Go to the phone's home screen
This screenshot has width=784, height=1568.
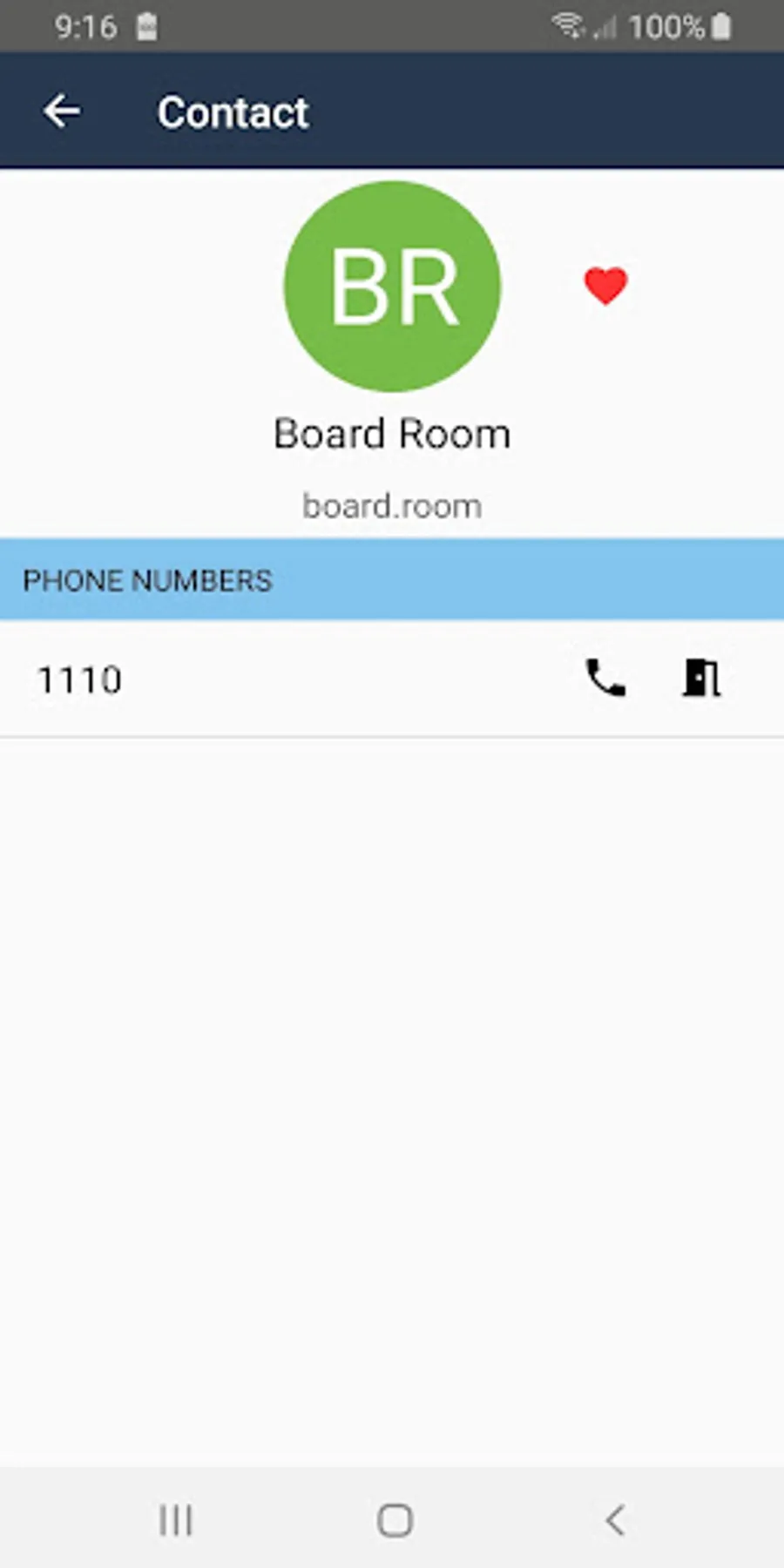point(395,1520)
